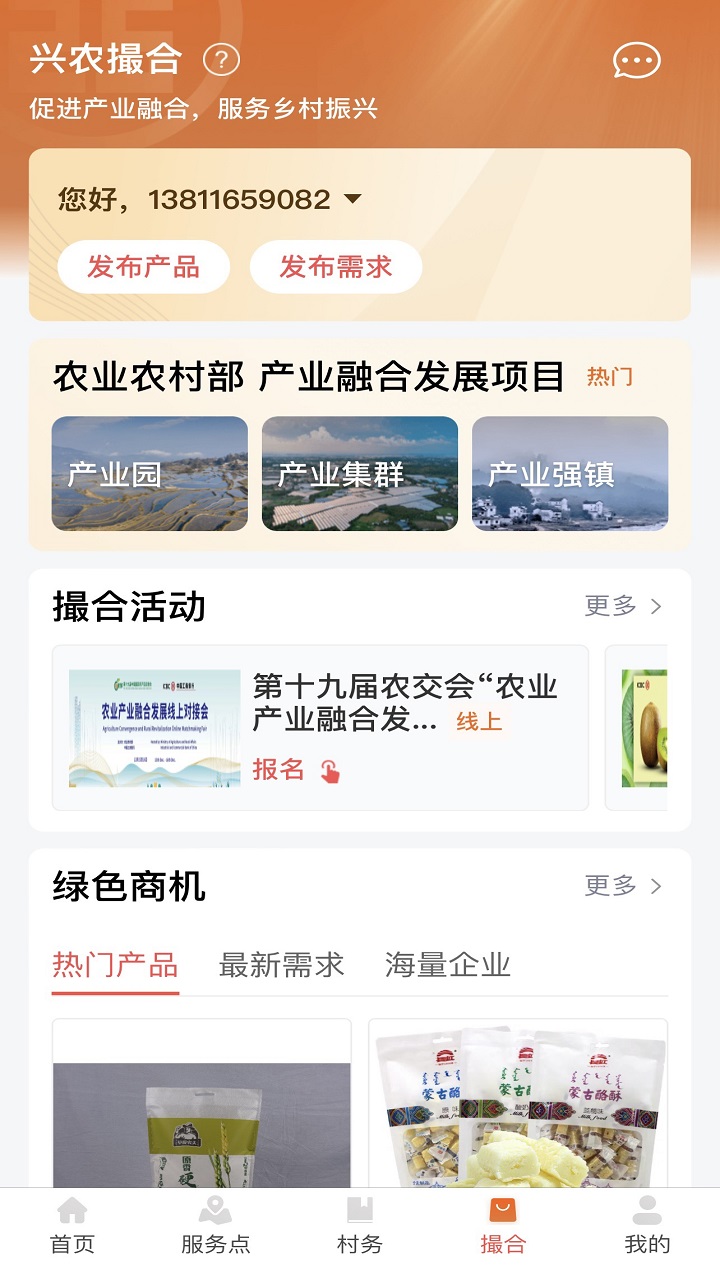Open the help question mark icon
Screen dimensions: 720x1280
(222, 60)
